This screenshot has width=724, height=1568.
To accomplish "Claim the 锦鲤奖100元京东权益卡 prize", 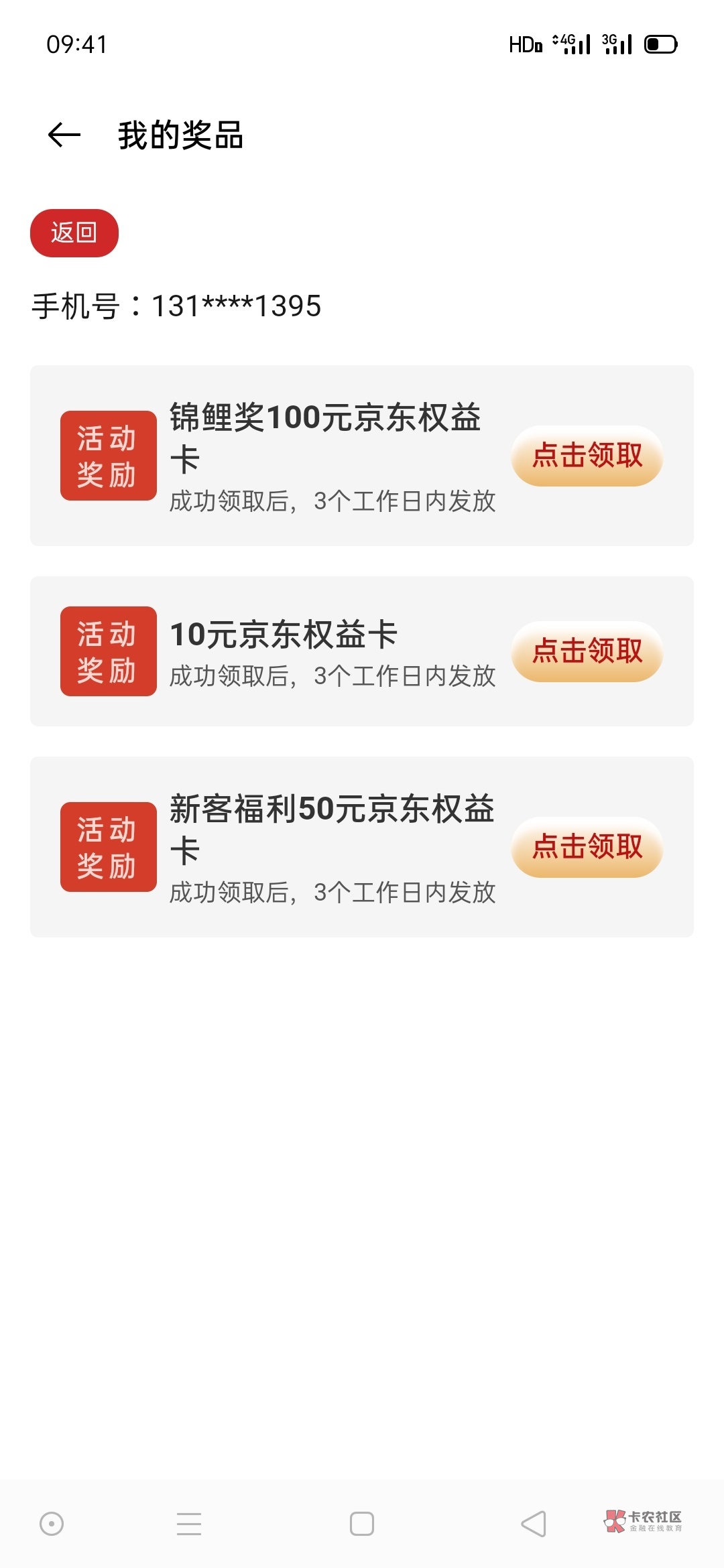I will pyautogui.click(x=587, y=456).
